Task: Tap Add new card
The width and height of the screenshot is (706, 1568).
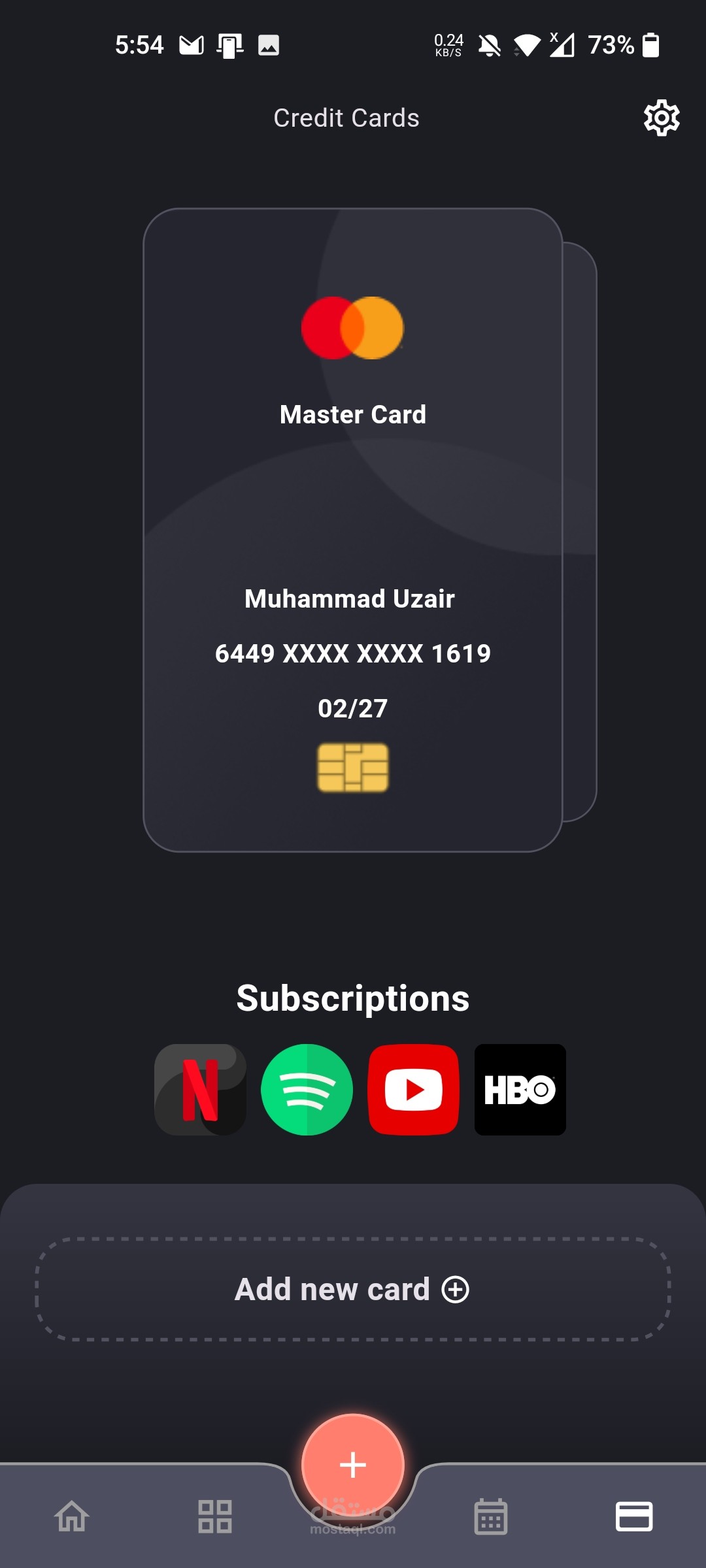Action: coord(353,1289)
